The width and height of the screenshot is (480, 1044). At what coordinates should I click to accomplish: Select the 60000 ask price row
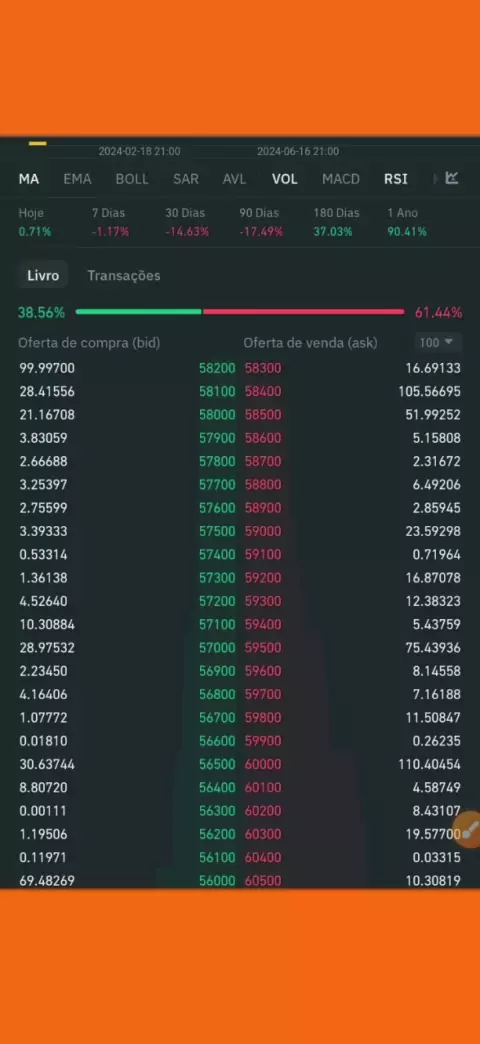tap(352, 764)
